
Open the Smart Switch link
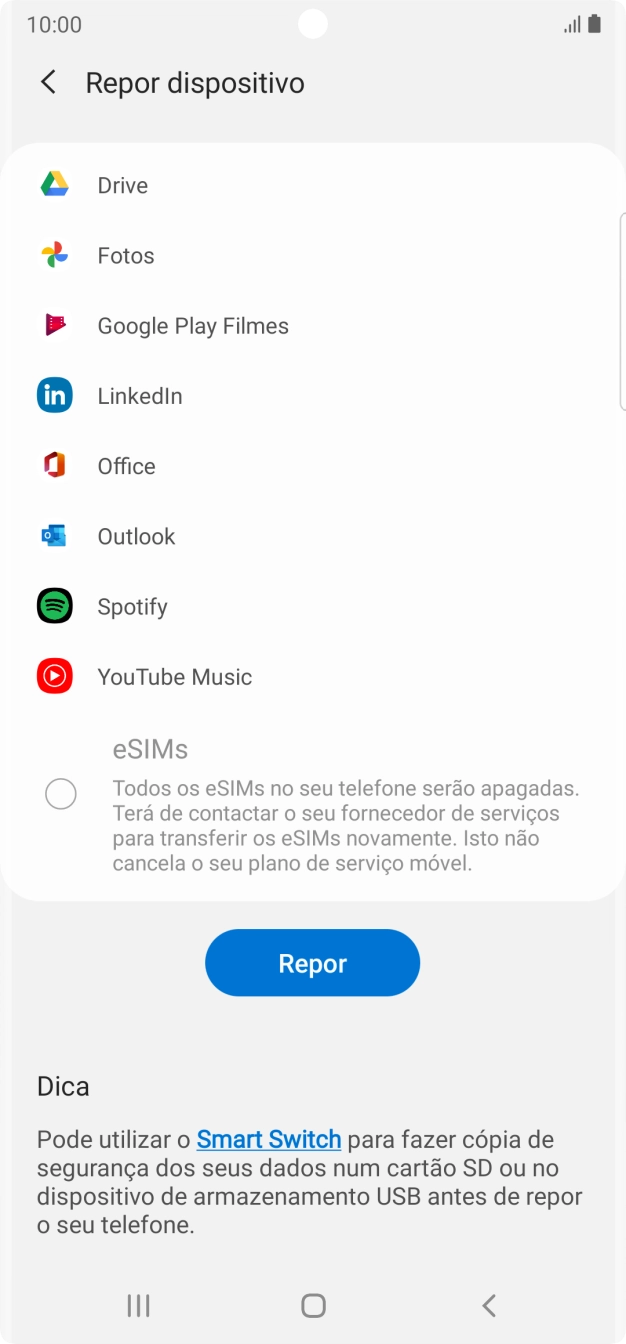point(269,1139)
